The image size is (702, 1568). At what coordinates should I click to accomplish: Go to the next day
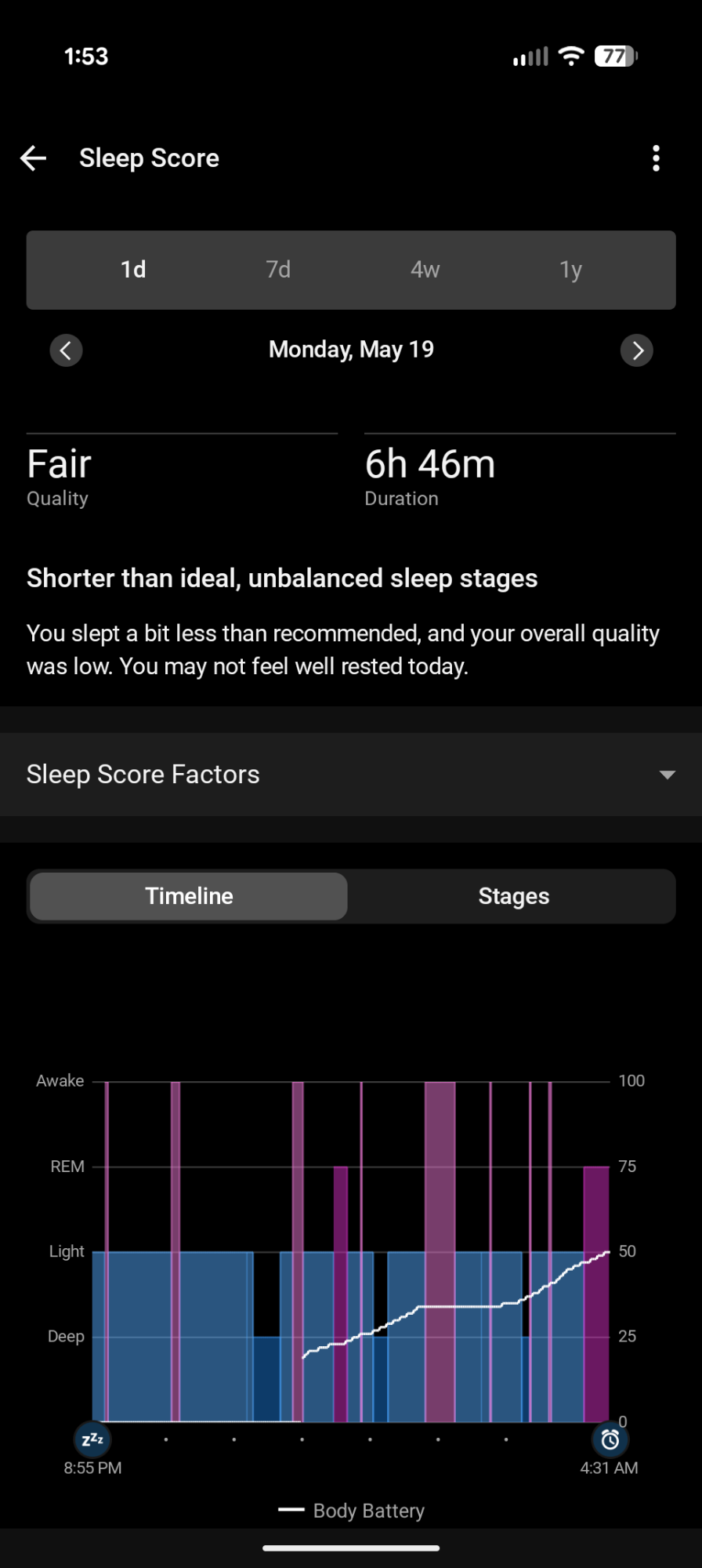[636, 350]
